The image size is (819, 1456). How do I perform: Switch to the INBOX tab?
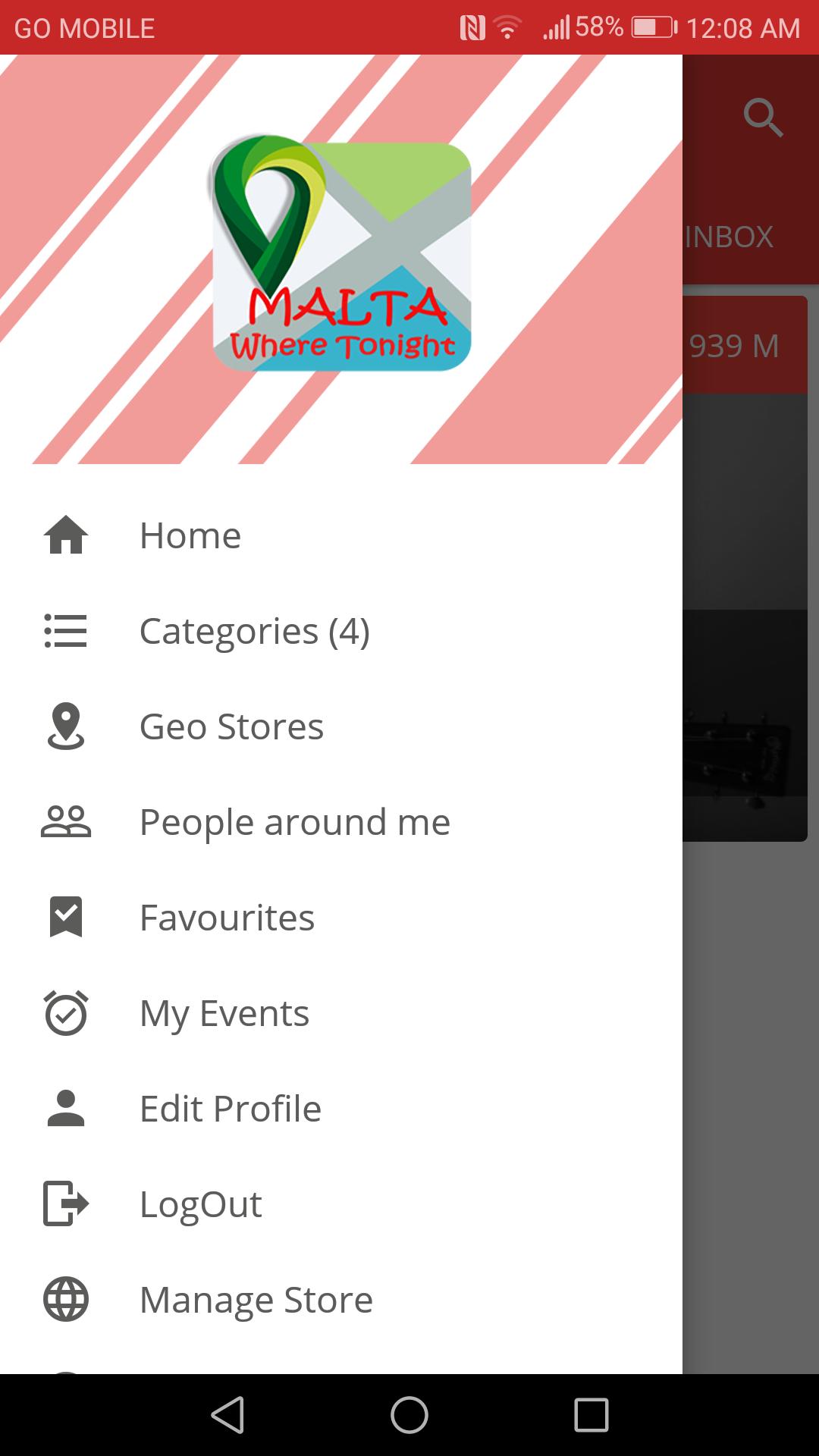pos(730,237)
